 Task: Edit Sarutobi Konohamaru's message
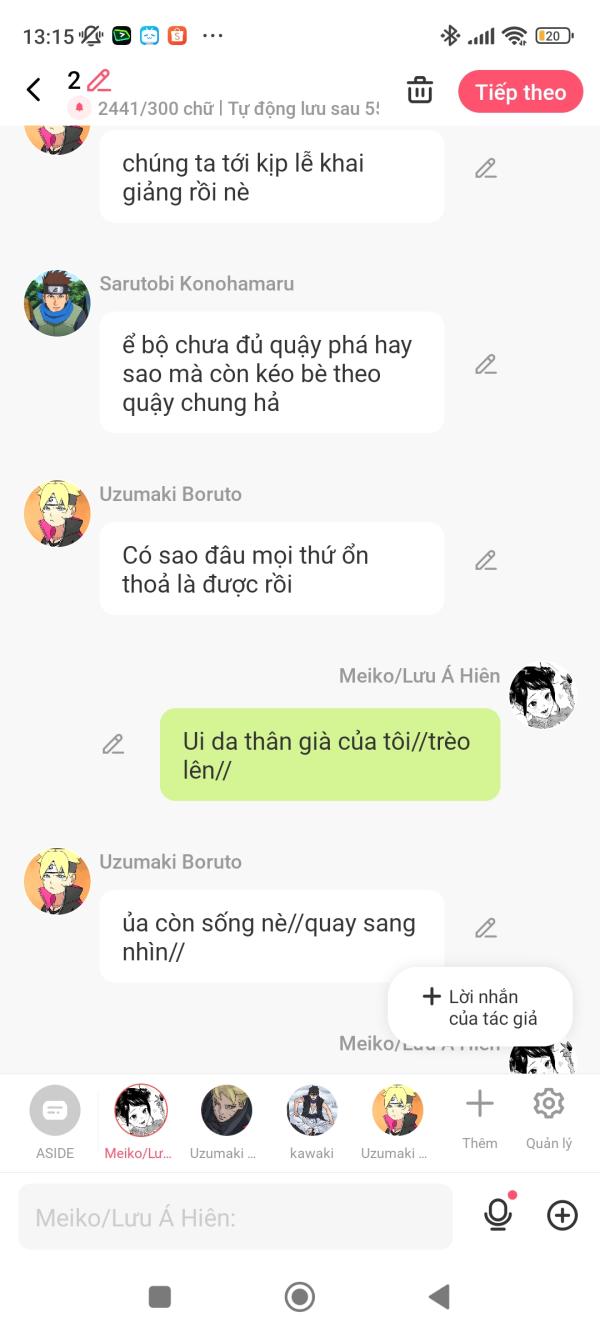point(486,364)
